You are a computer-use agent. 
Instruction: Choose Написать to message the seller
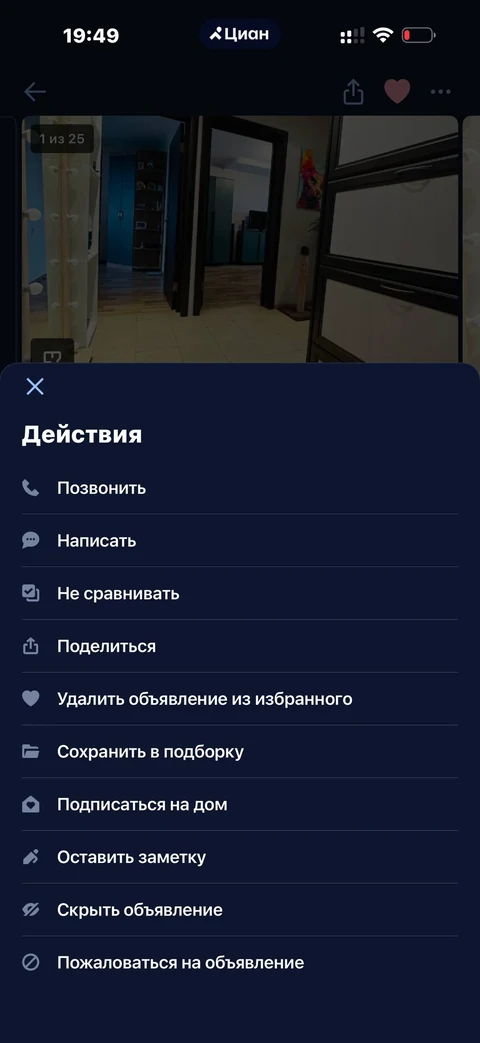pos(240,541)
